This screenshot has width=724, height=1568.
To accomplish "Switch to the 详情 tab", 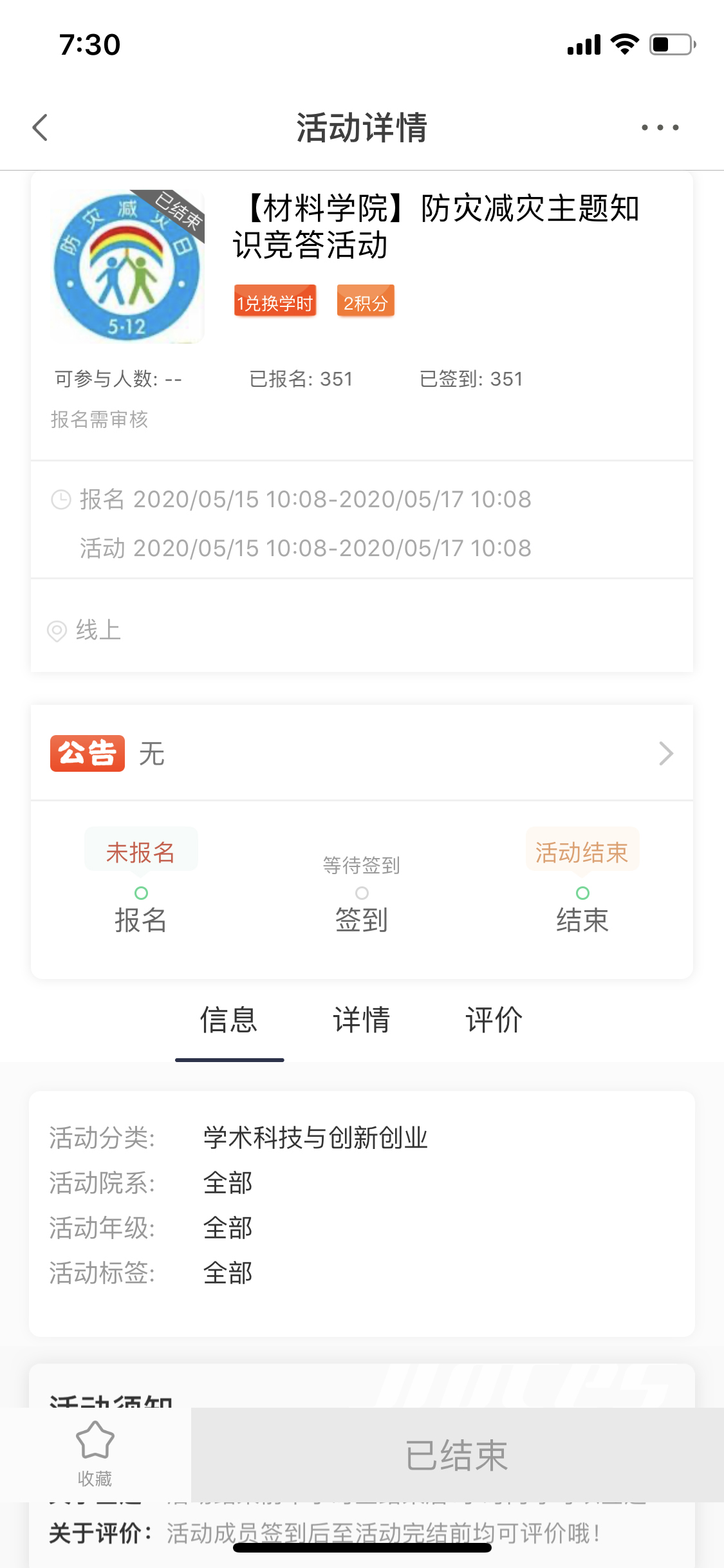I will click(361, 1020).
